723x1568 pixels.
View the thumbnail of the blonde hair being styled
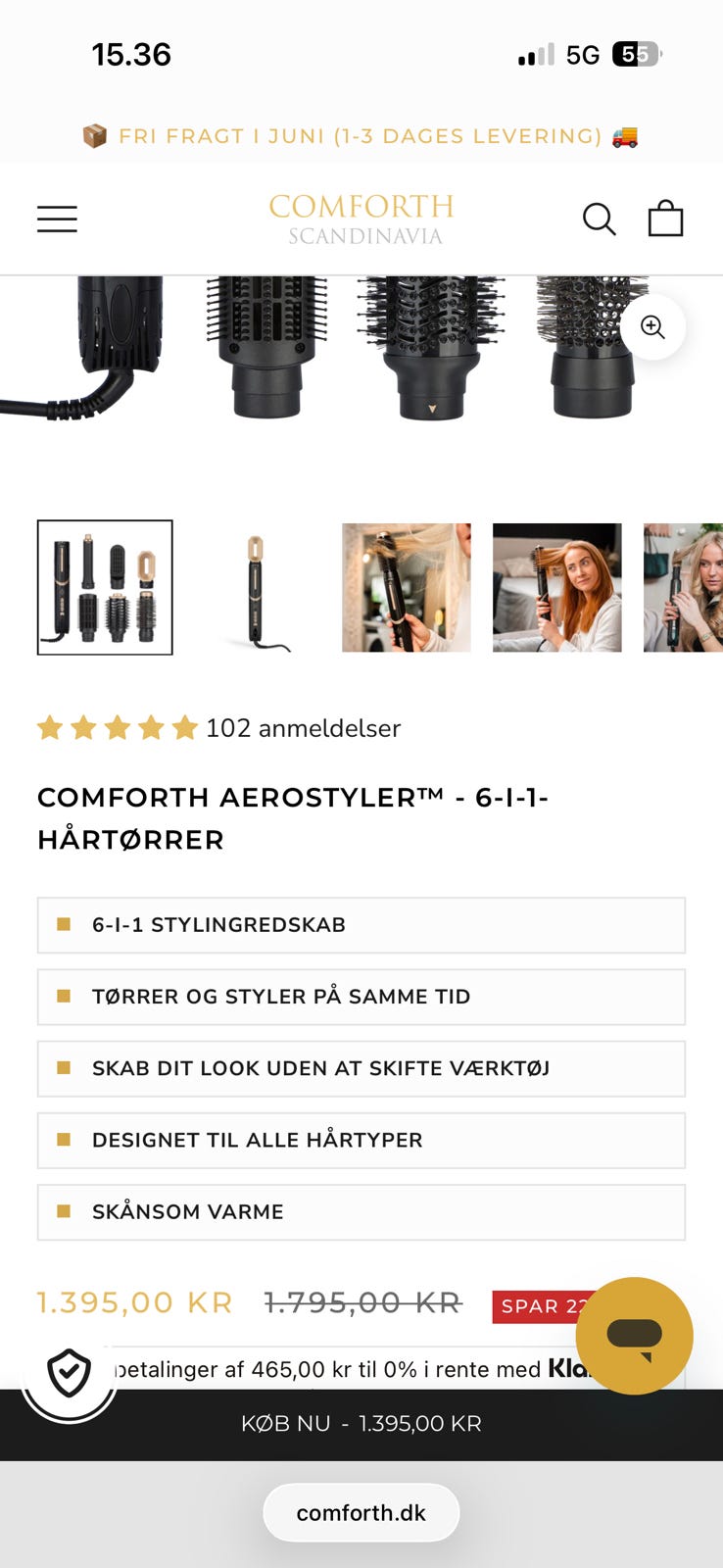tap(407, 588)
